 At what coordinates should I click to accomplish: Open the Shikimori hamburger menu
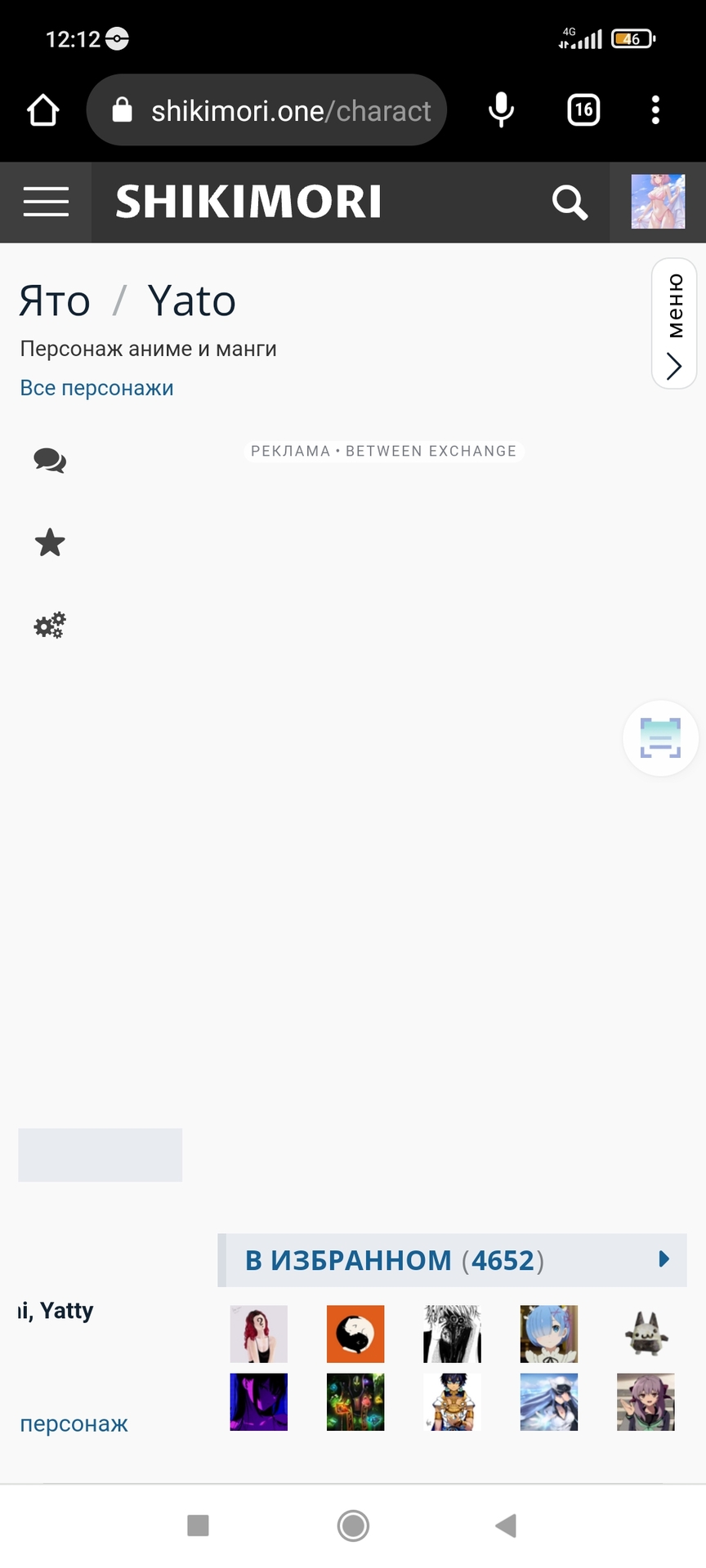pyautogui.click(x=46, y=202)
